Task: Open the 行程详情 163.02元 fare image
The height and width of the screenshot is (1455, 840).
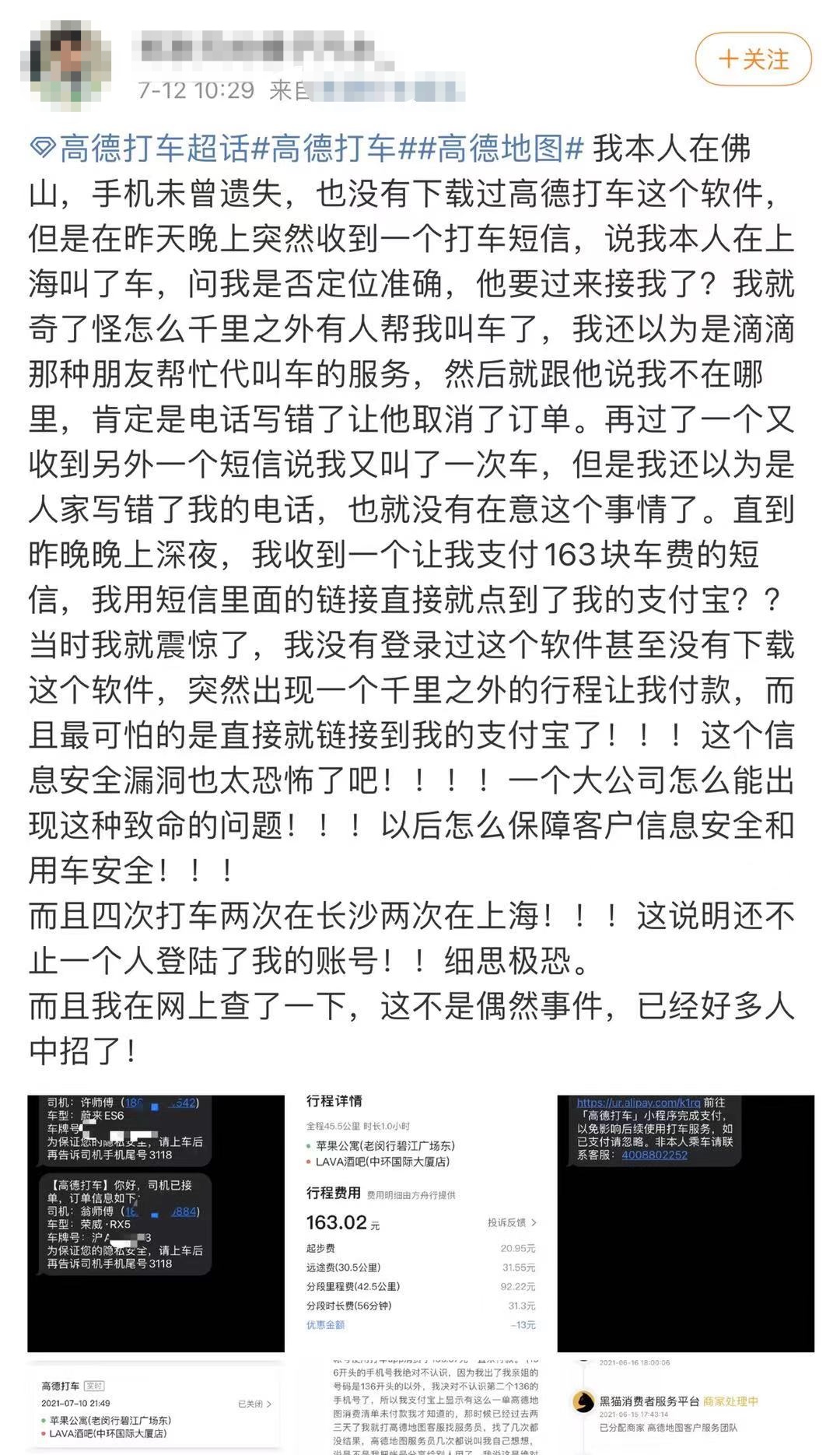Action: pyautogui.click(x=421, y=1223)
